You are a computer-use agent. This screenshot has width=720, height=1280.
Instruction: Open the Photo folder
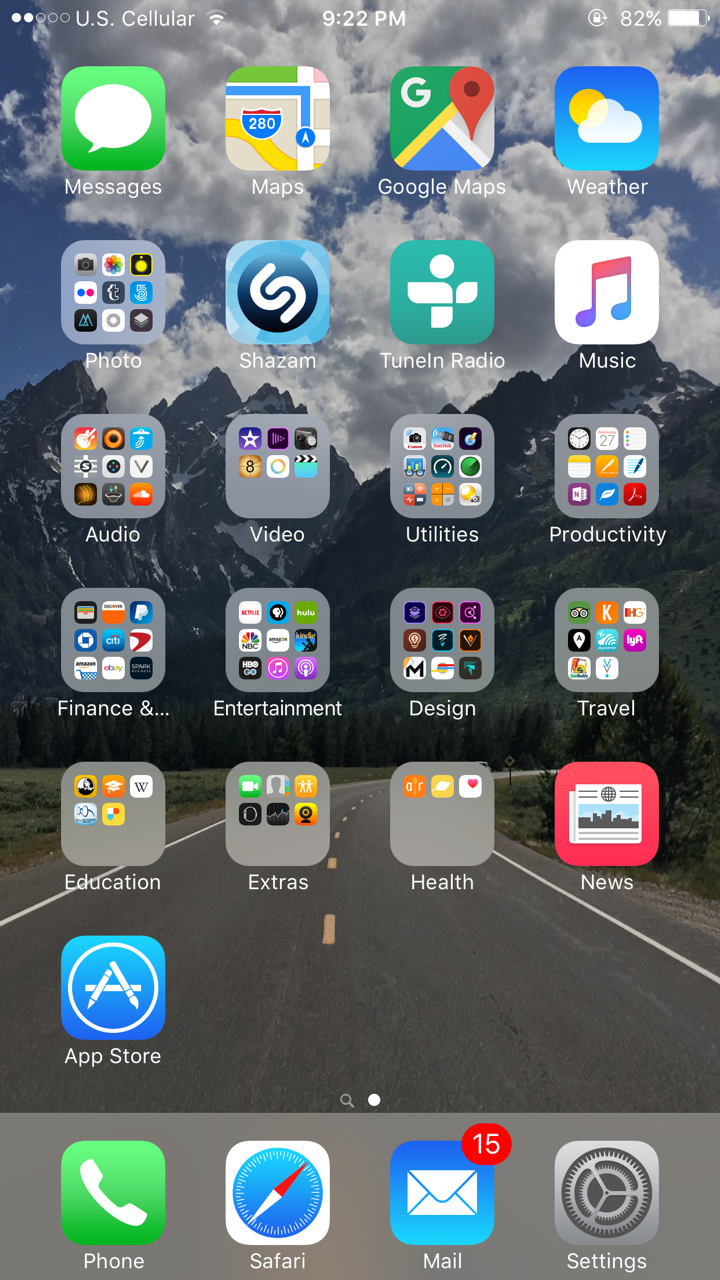click(x=113, y=292)
